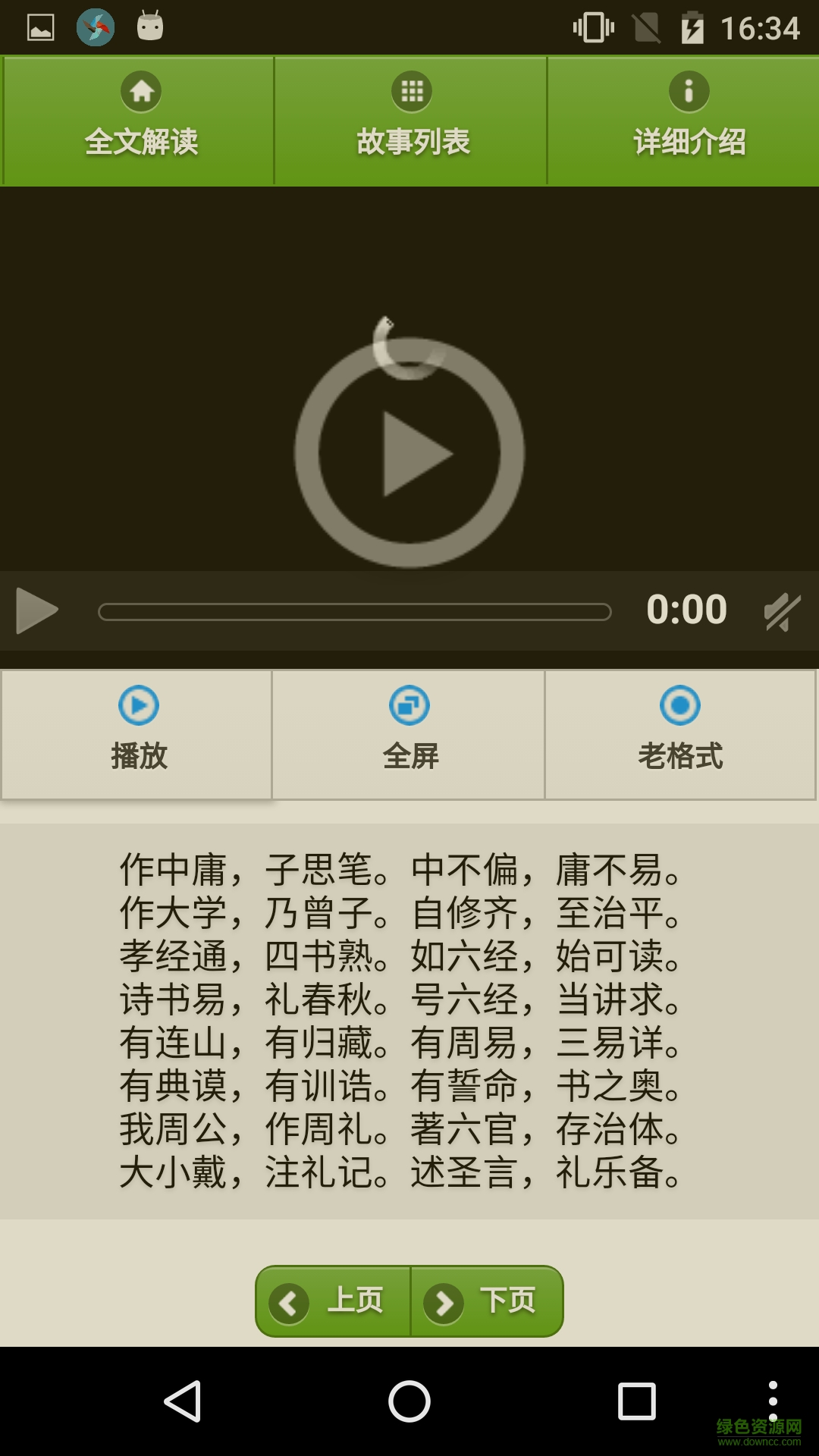Open the 全文解读 tab
This screenshot has height=1456, width=819.
(x=140, y=121)
